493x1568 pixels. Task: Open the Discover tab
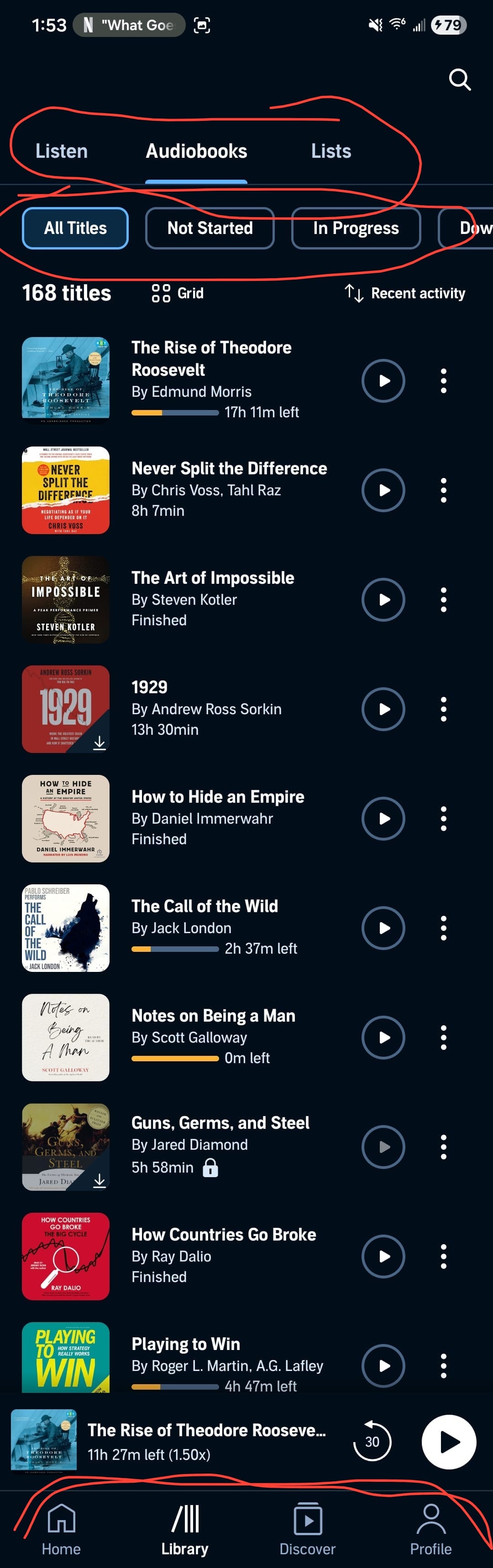tap(307, 1528)
